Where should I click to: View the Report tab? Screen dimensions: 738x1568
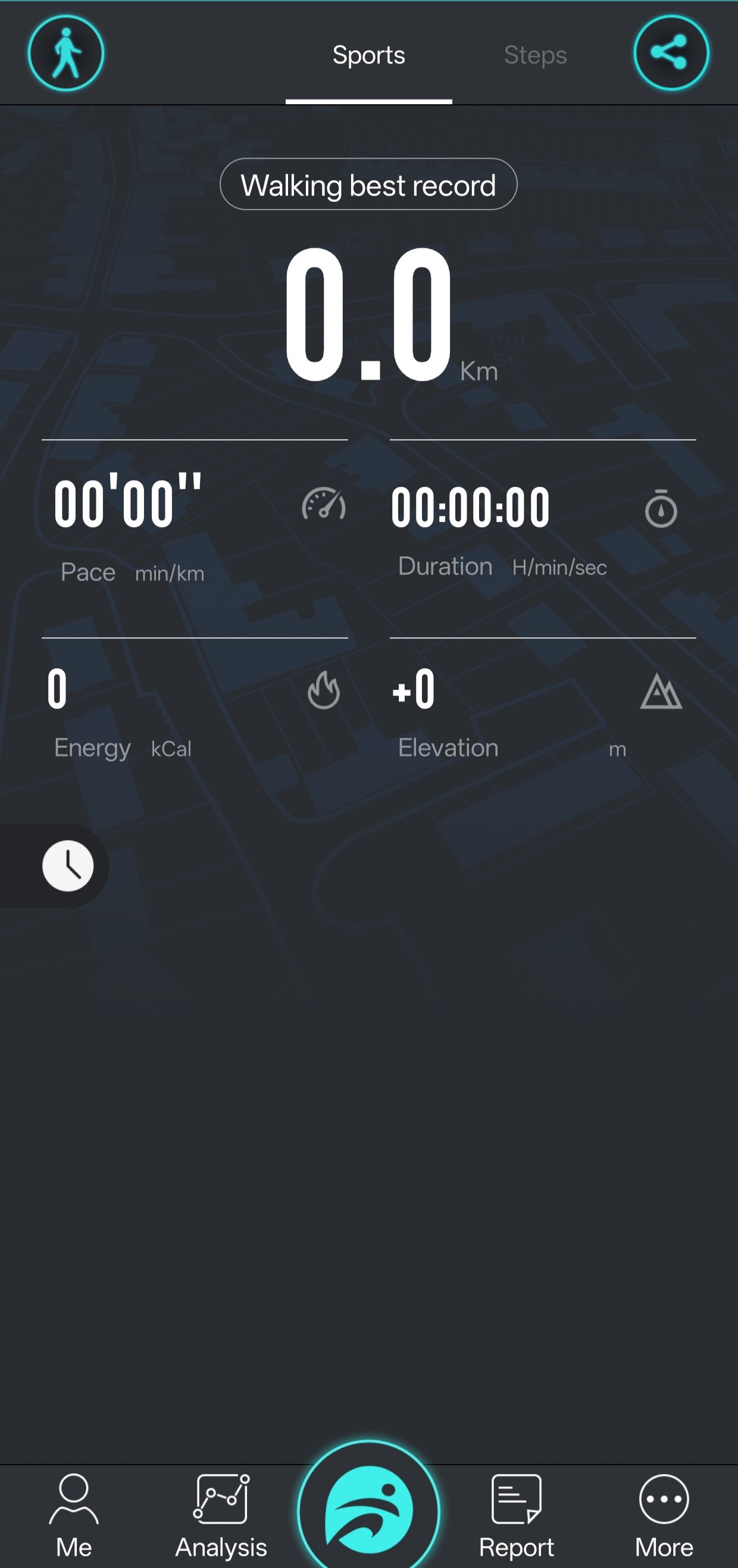point(517,1516)
